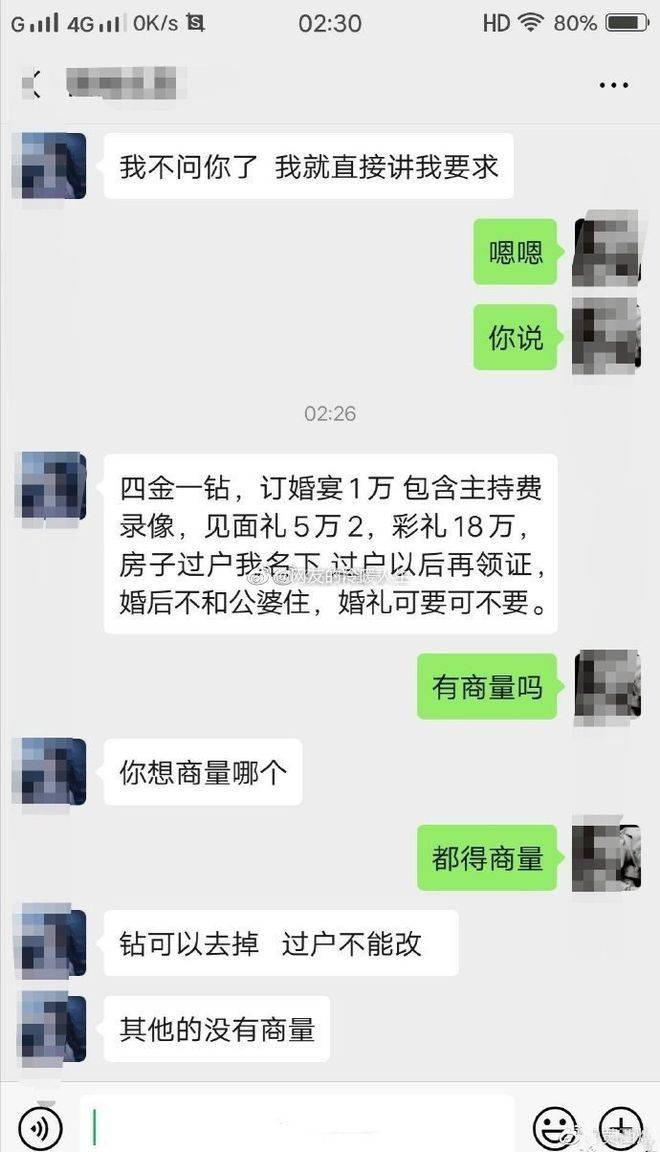Open the emoji picker
Screen dimensions: 660x1152
tap(554, 1129)
